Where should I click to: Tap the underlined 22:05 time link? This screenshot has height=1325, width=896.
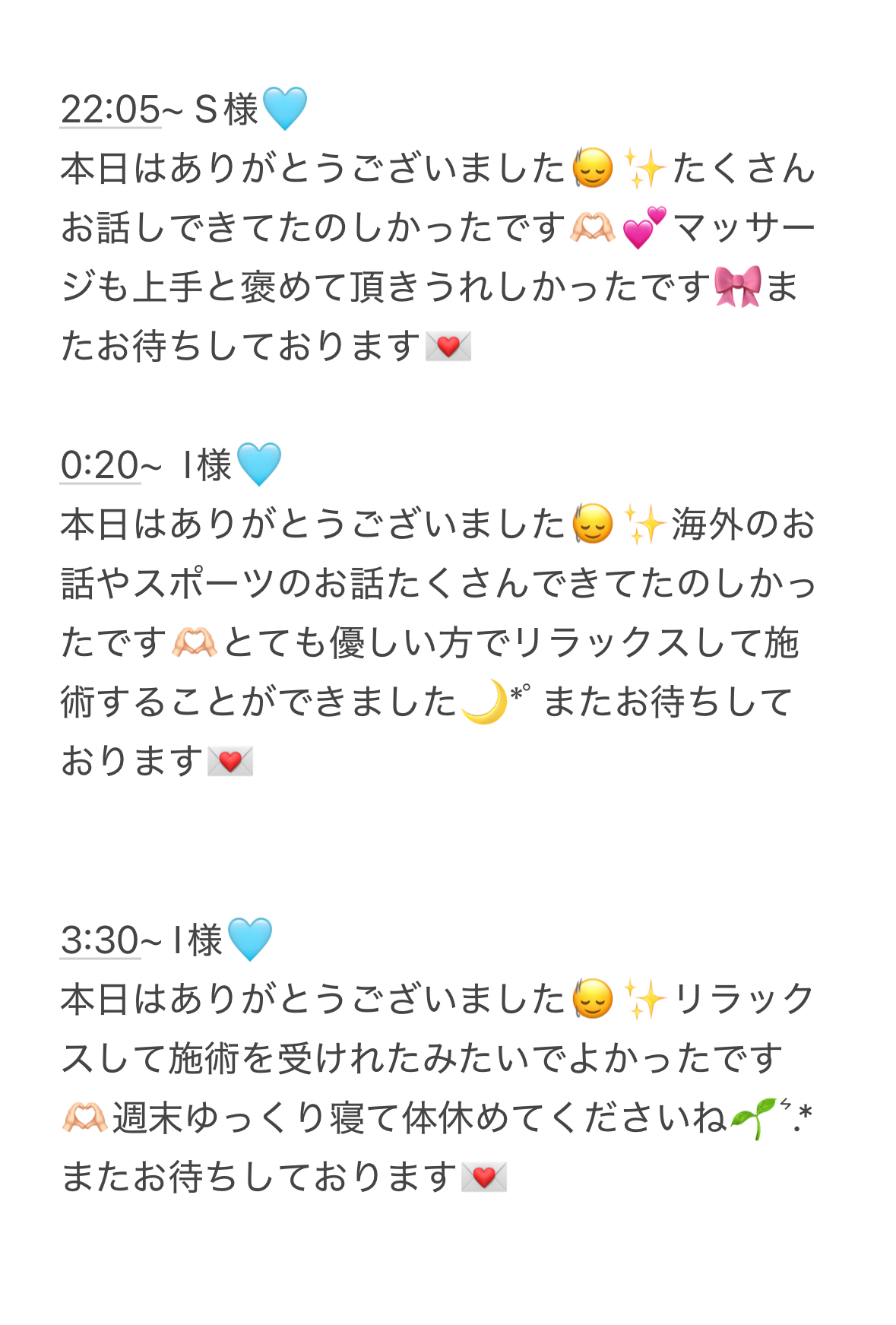[x=110, y=109]
